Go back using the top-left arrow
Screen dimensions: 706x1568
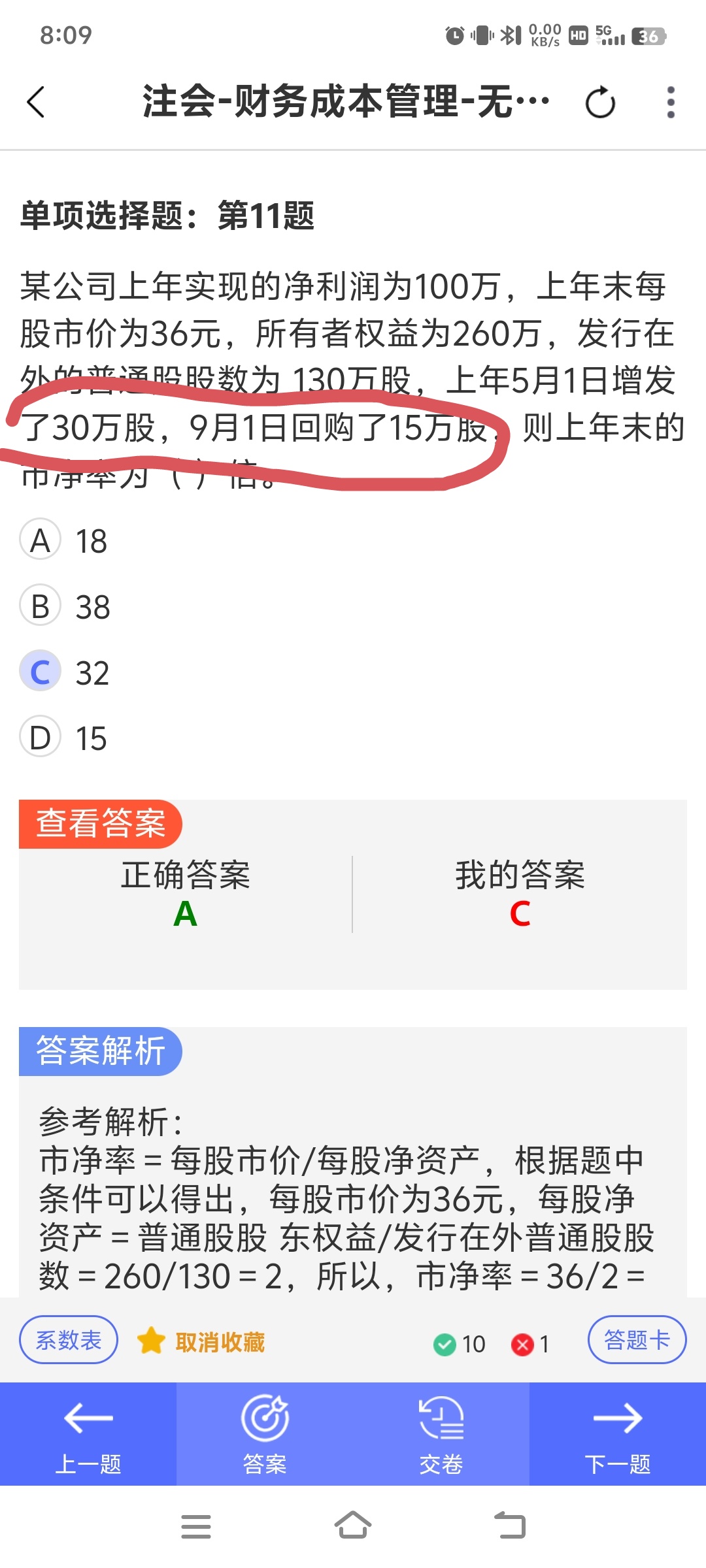(x=36, y=103)
